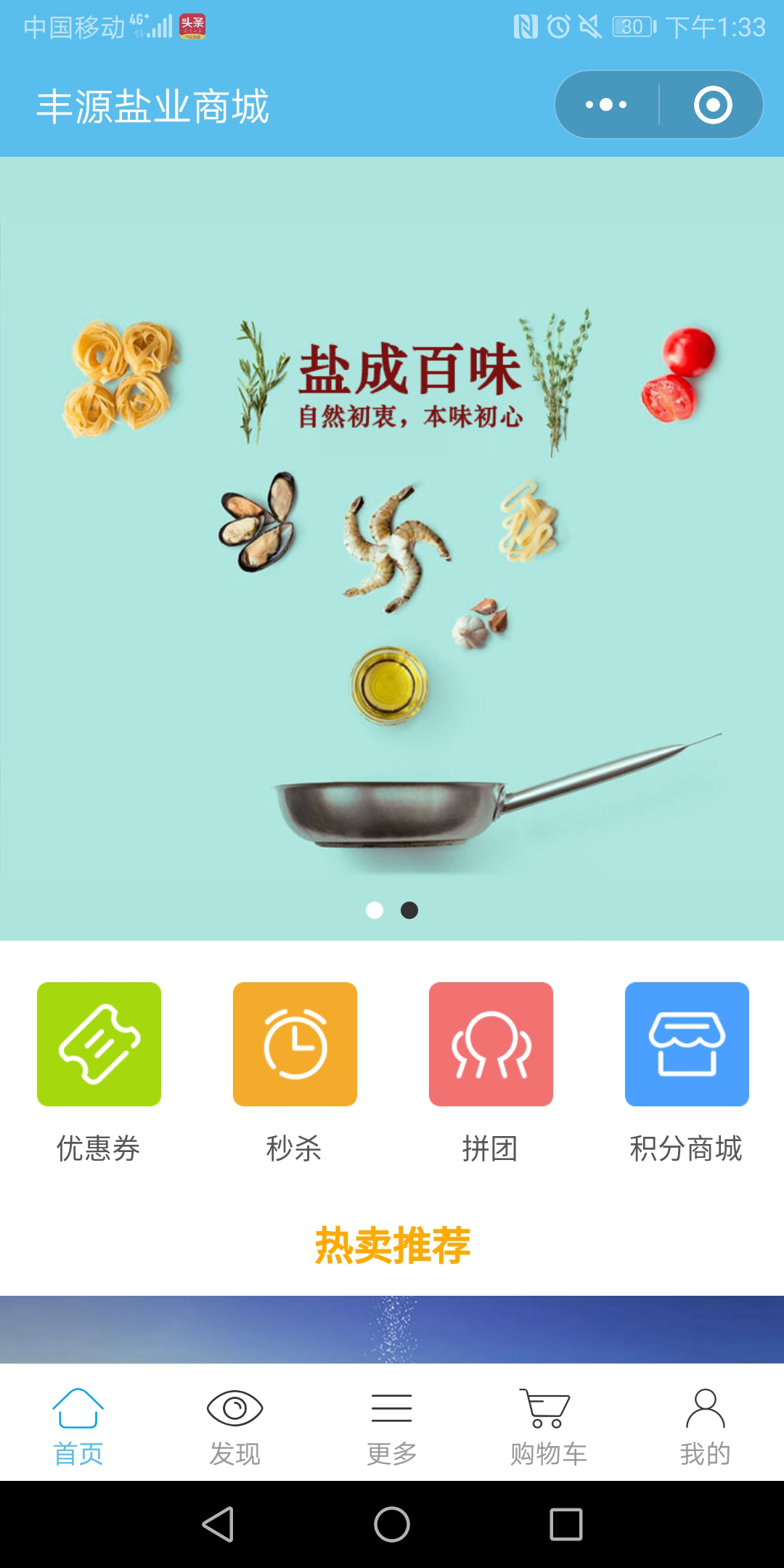This screenshot has width=784, height=1568.
Task: Tap the 盐成百味 banner image
Action: pos(392,544)
